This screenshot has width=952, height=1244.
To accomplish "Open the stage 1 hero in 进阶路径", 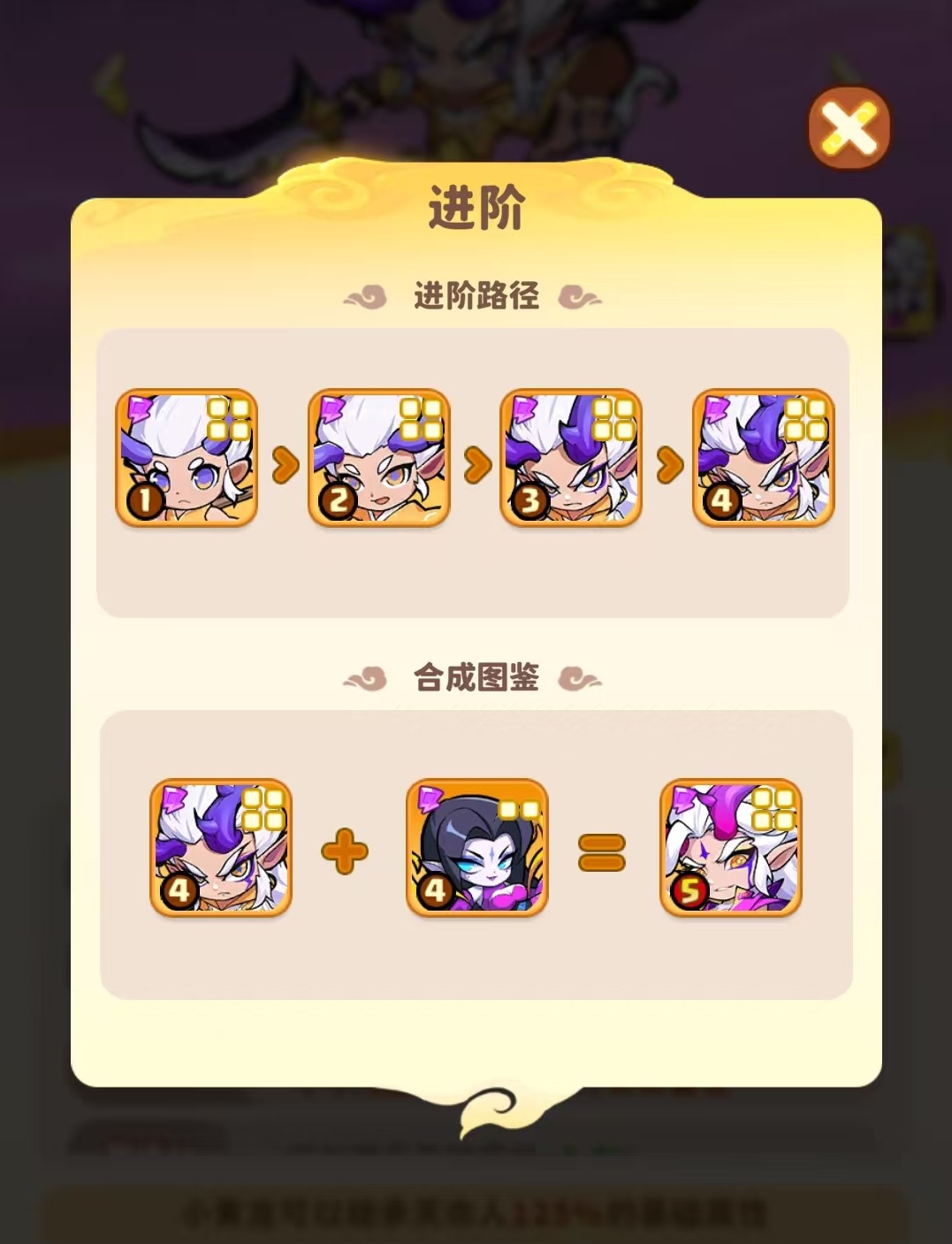I will pos(187,458).
